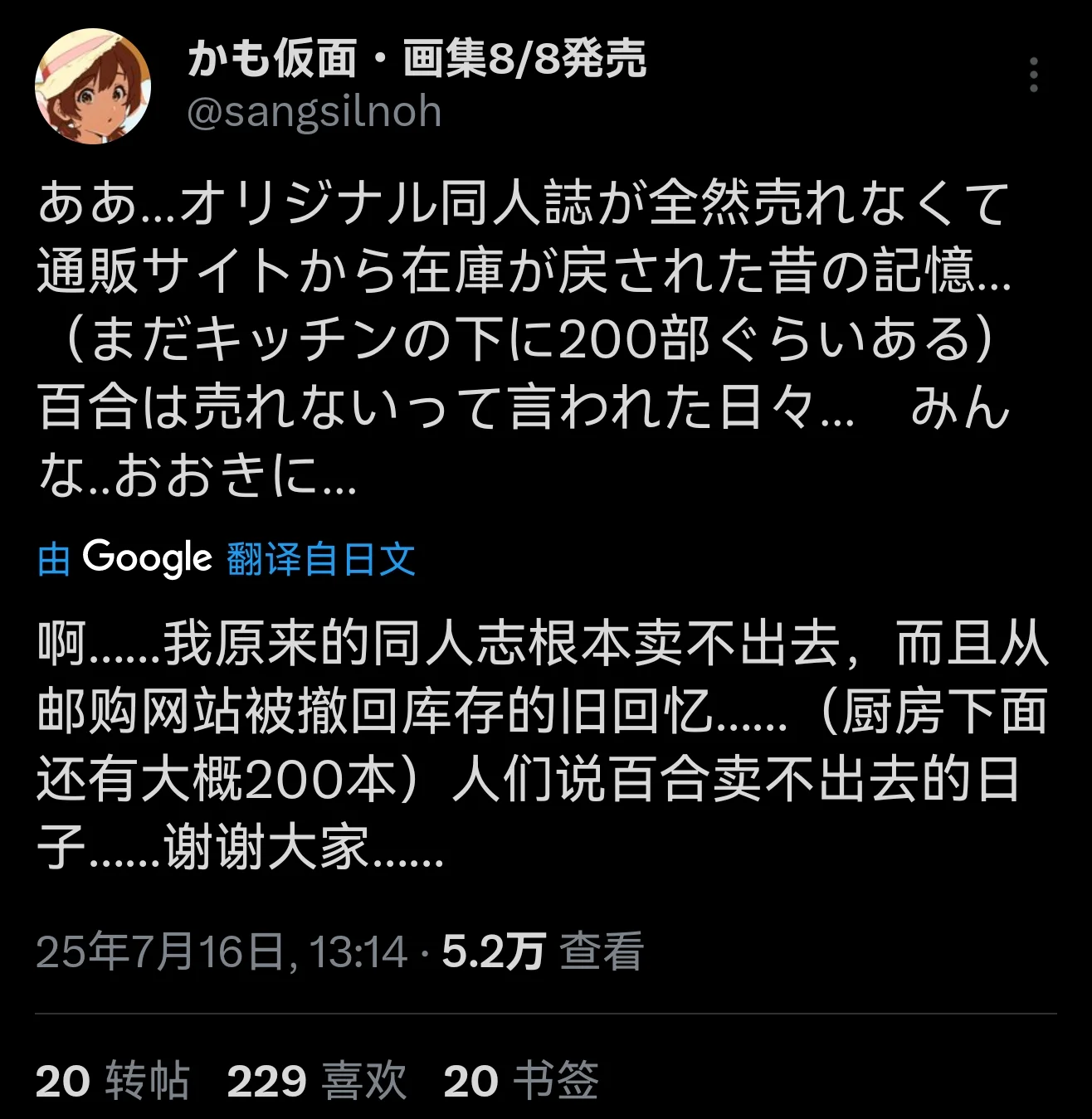The width and height of the screenshot is (1092, 1119).
Task: View the 229 likes list
Action: pos(317,1080)
